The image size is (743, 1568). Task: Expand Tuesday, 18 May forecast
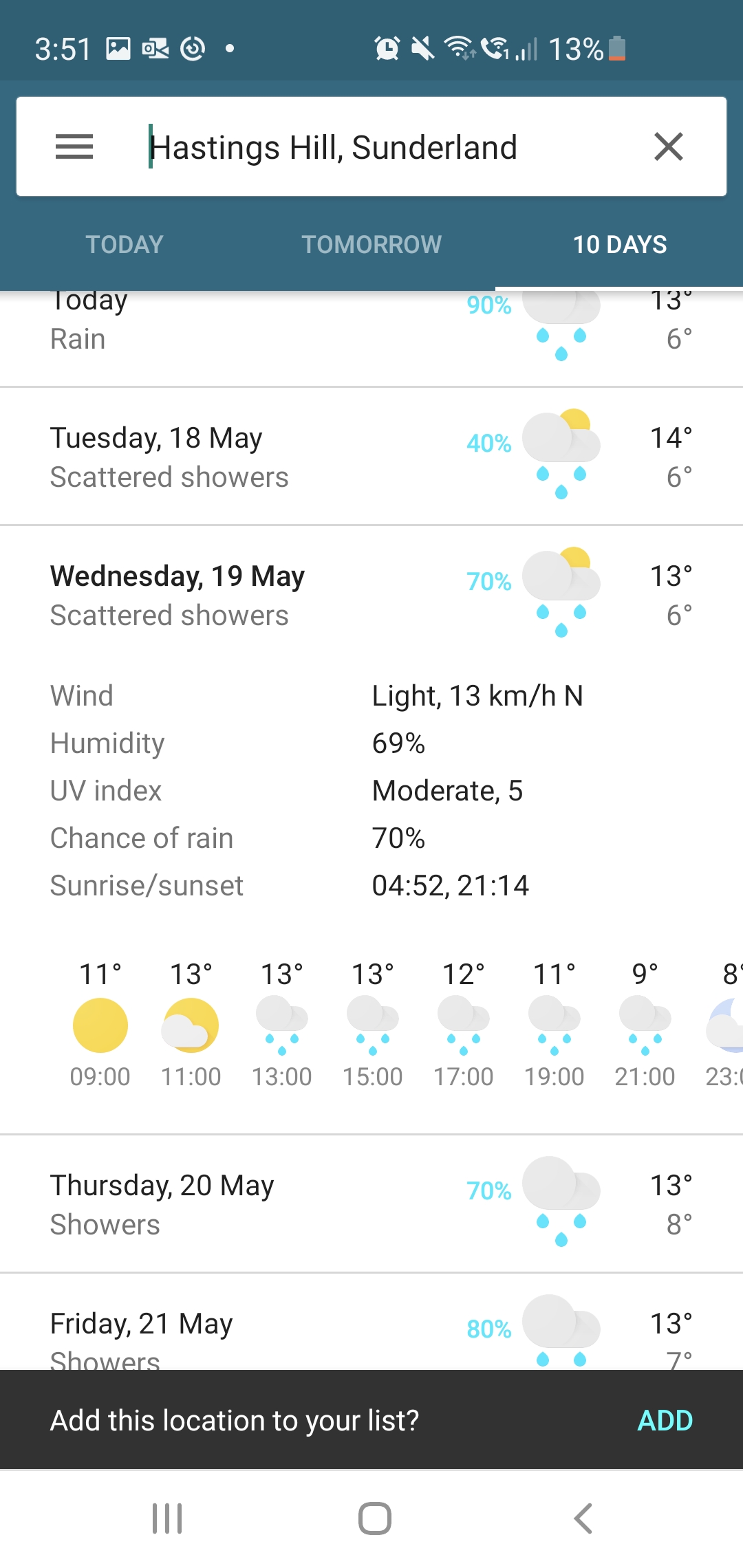point(371,457)
